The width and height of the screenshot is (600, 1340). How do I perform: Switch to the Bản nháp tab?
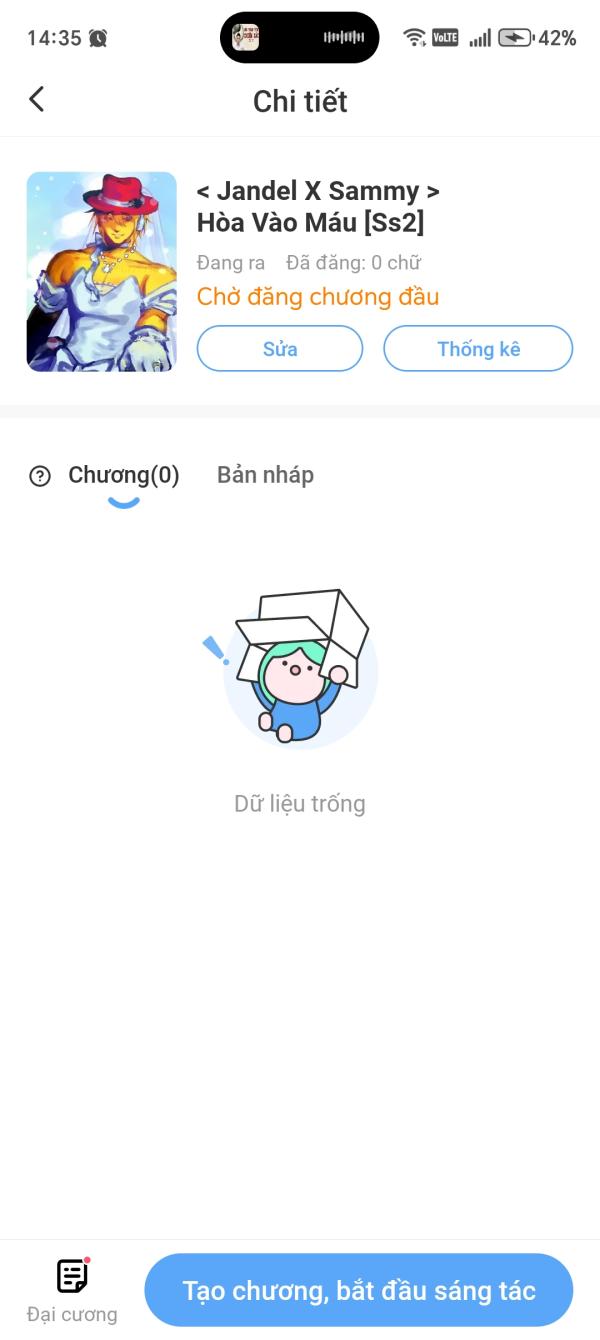(265, 476)
